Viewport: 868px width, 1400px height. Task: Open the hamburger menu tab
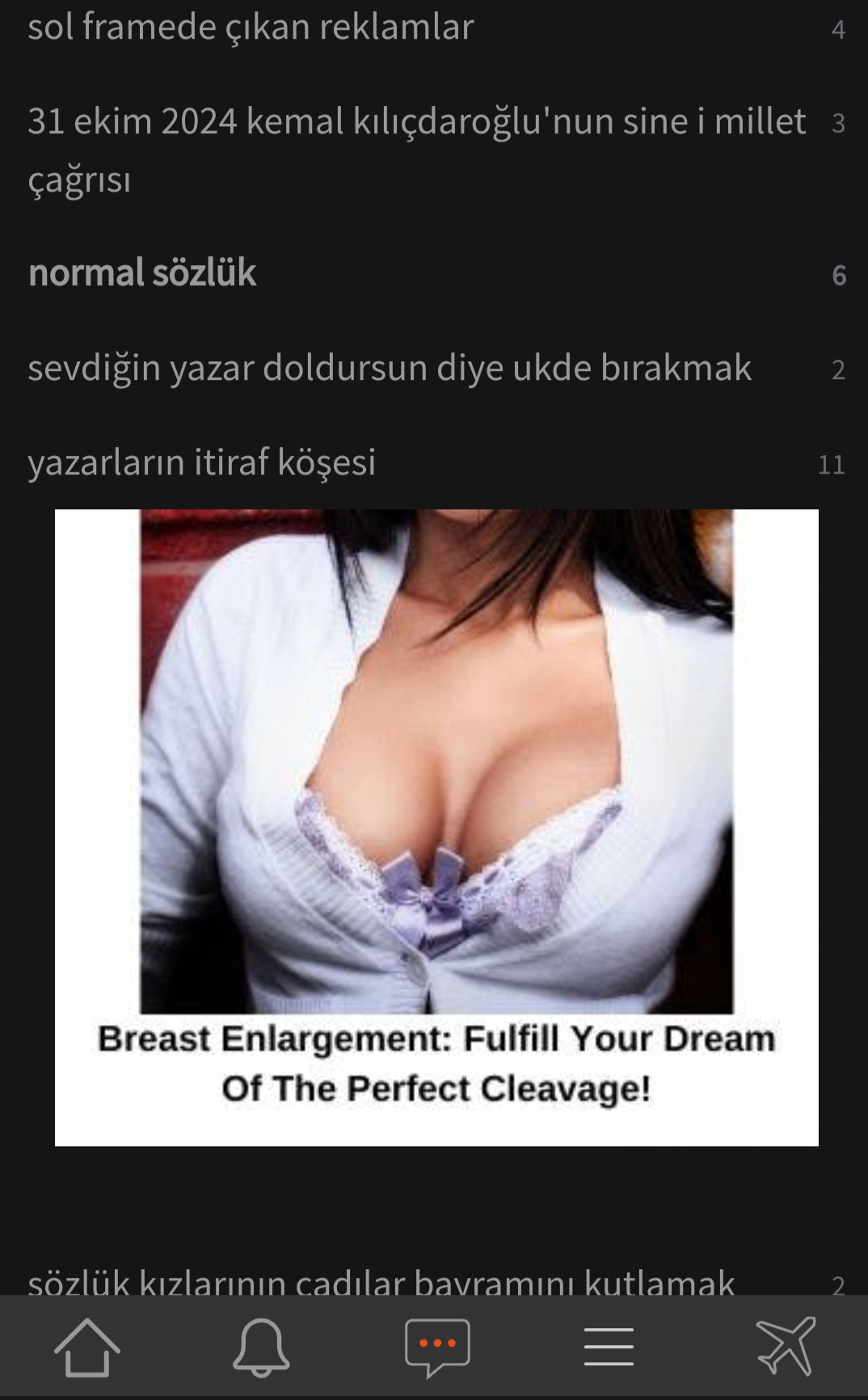(609, 1347)
